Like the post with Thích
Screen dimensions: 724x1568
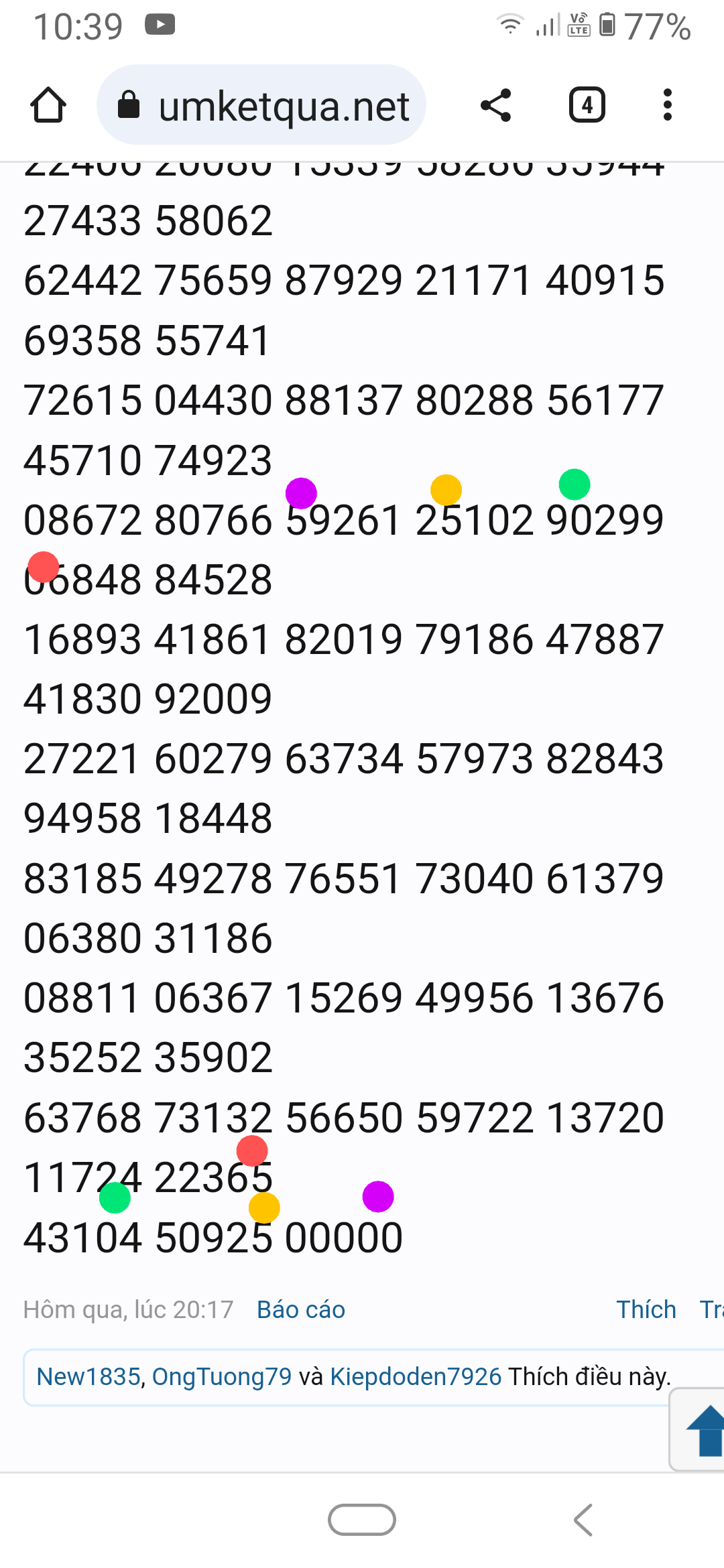tap(646, 1309)
